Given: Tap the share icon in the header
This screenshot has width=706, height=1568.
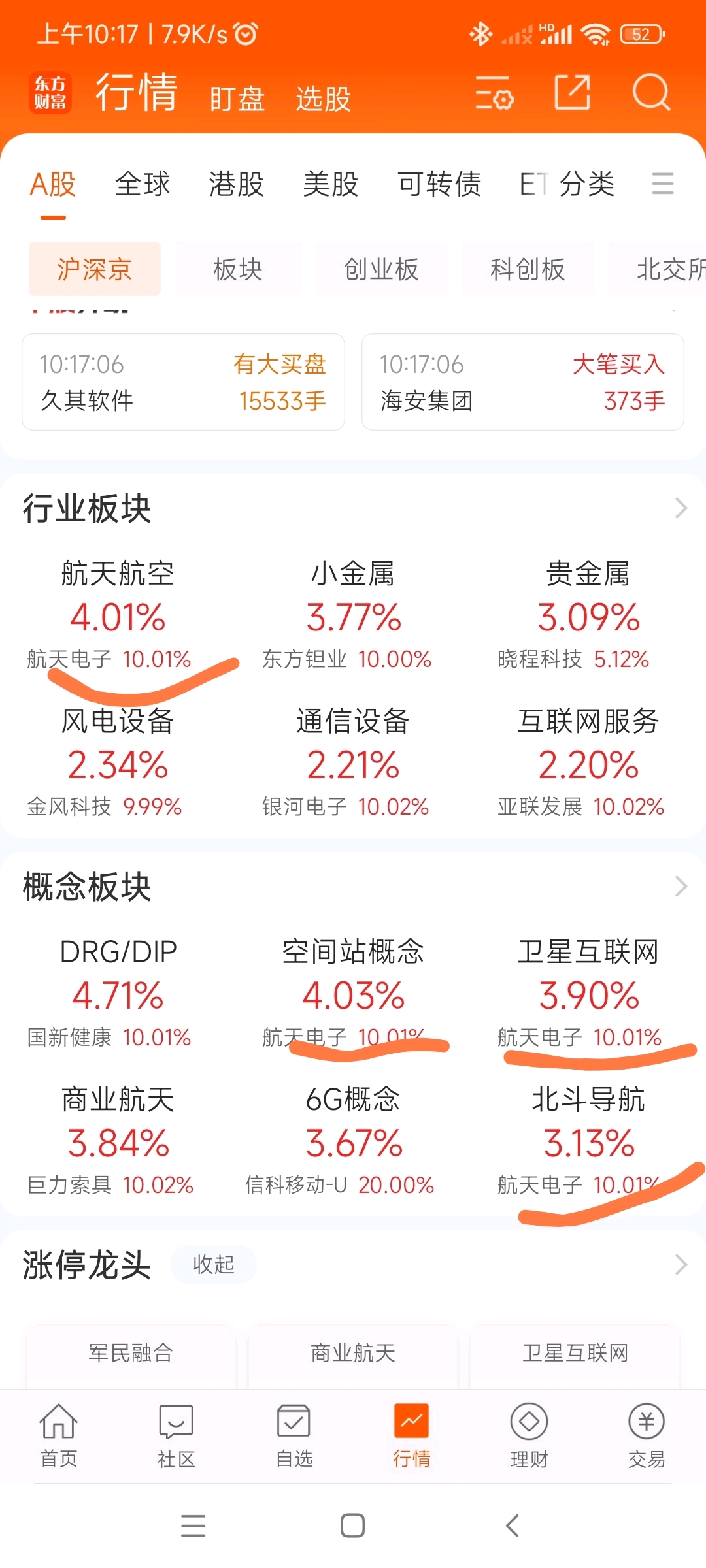Looking at the screenshot, I should click(x=572, y=93).
